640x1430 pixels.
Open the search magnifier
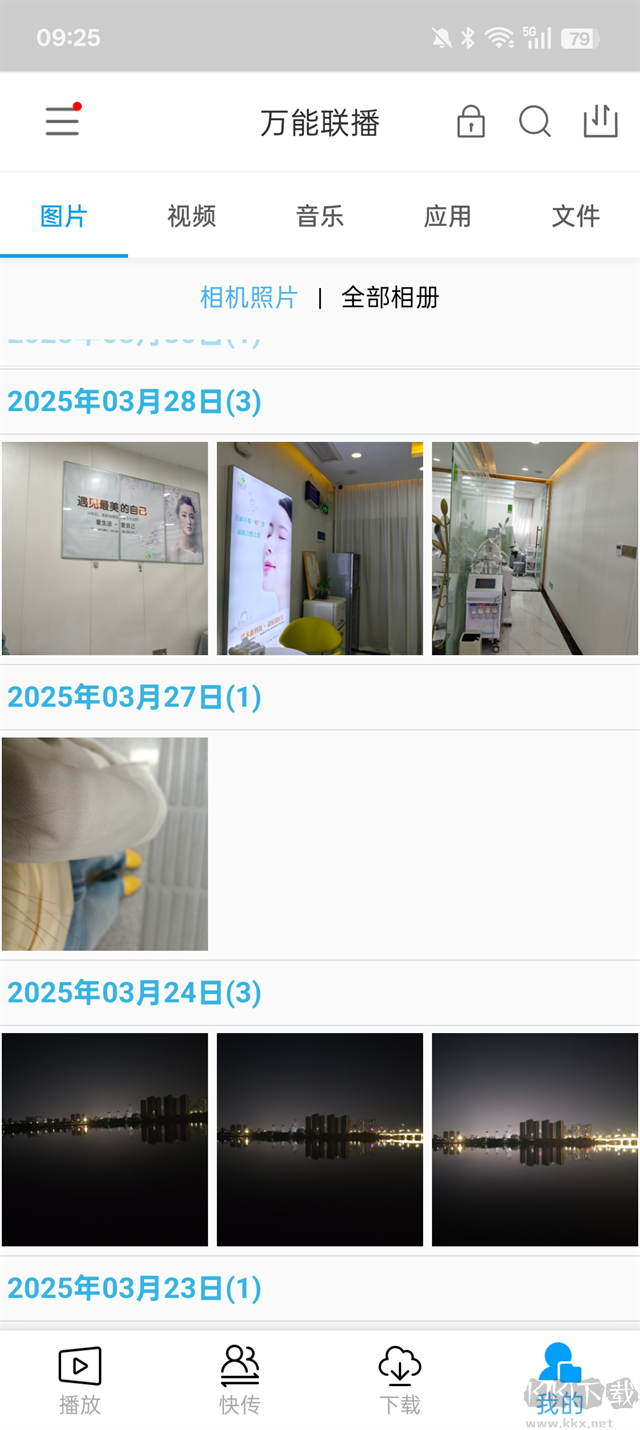535,122
